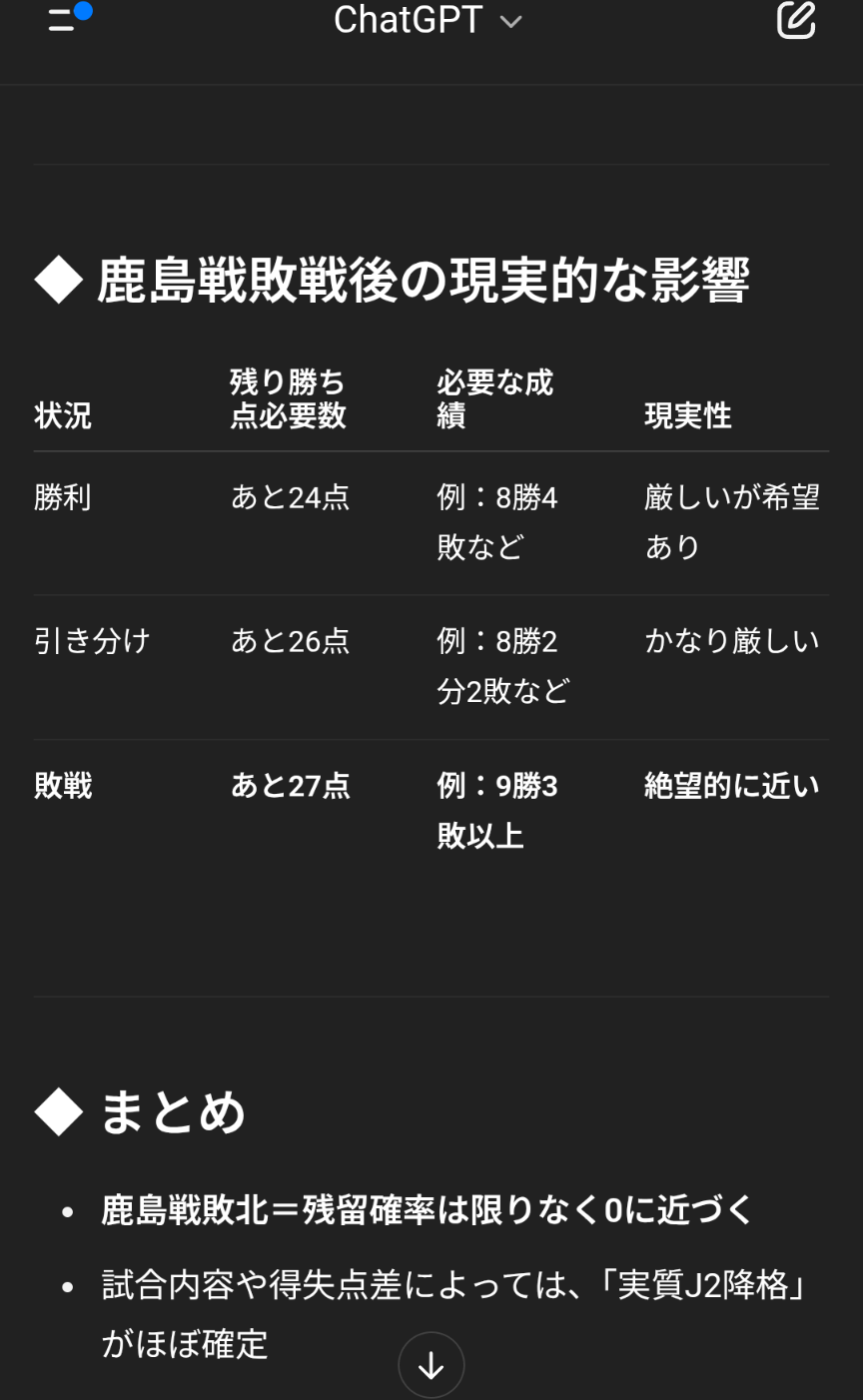The image size is (863, 1400).
Task: Expand the ChatGPT model selector
Action: pyautogui.click(x=428, y=20)
